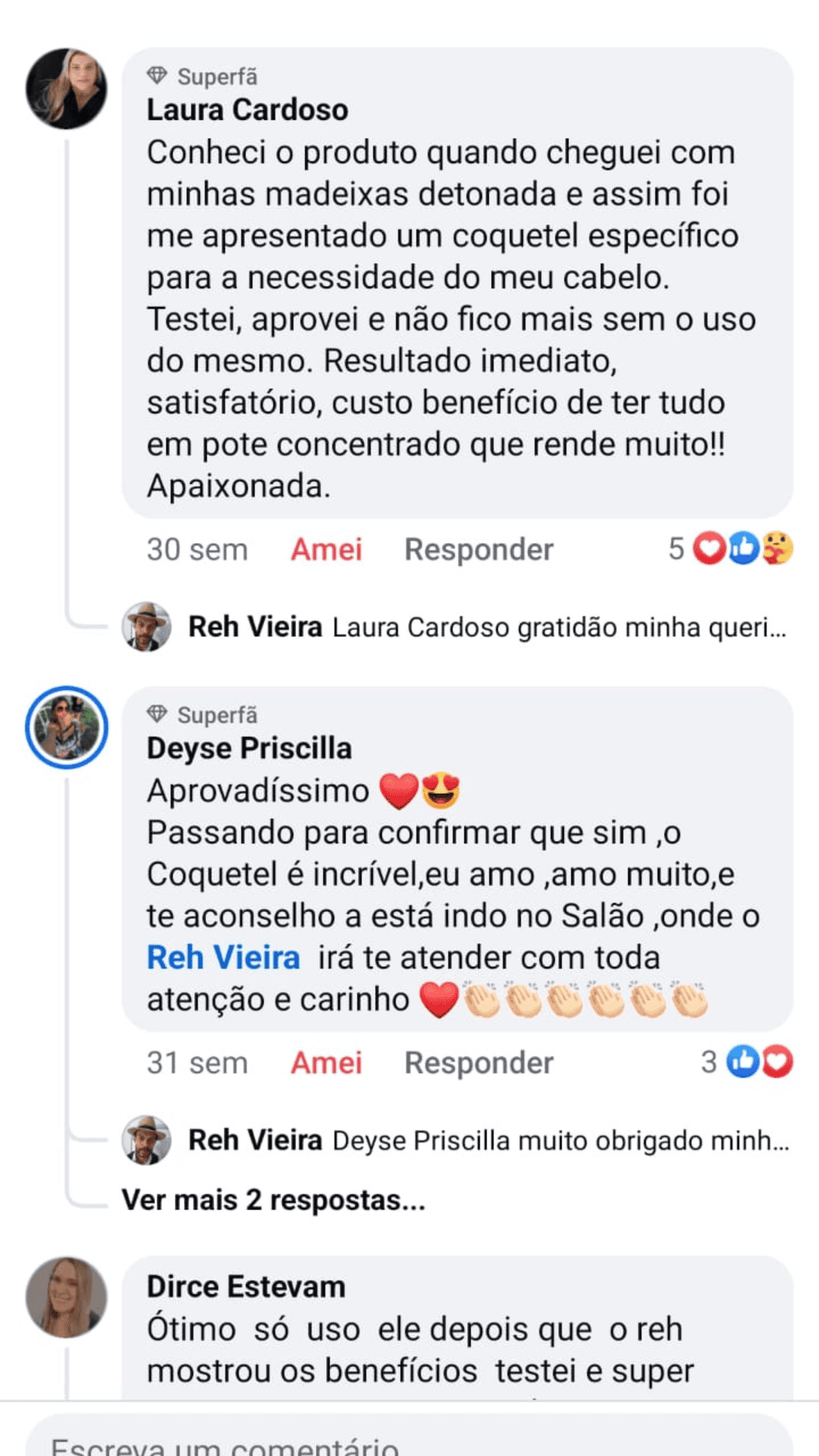Expand Ver mais 2 respostas
This screenshot has width=819, height=1456.
273,1200
